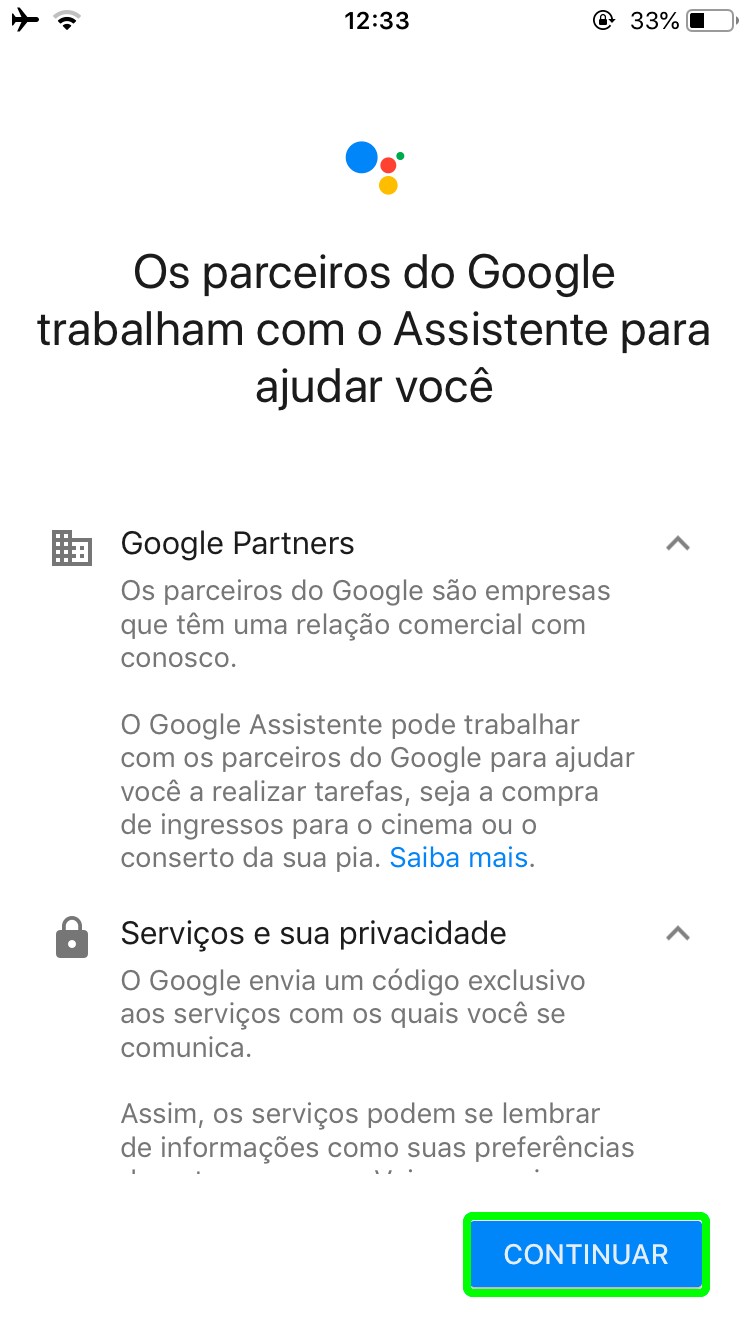Collapse Serviços e sua privacidade section
This screenshot has width=750, height=1334.
pyautogui.click(x=678, y=934)
